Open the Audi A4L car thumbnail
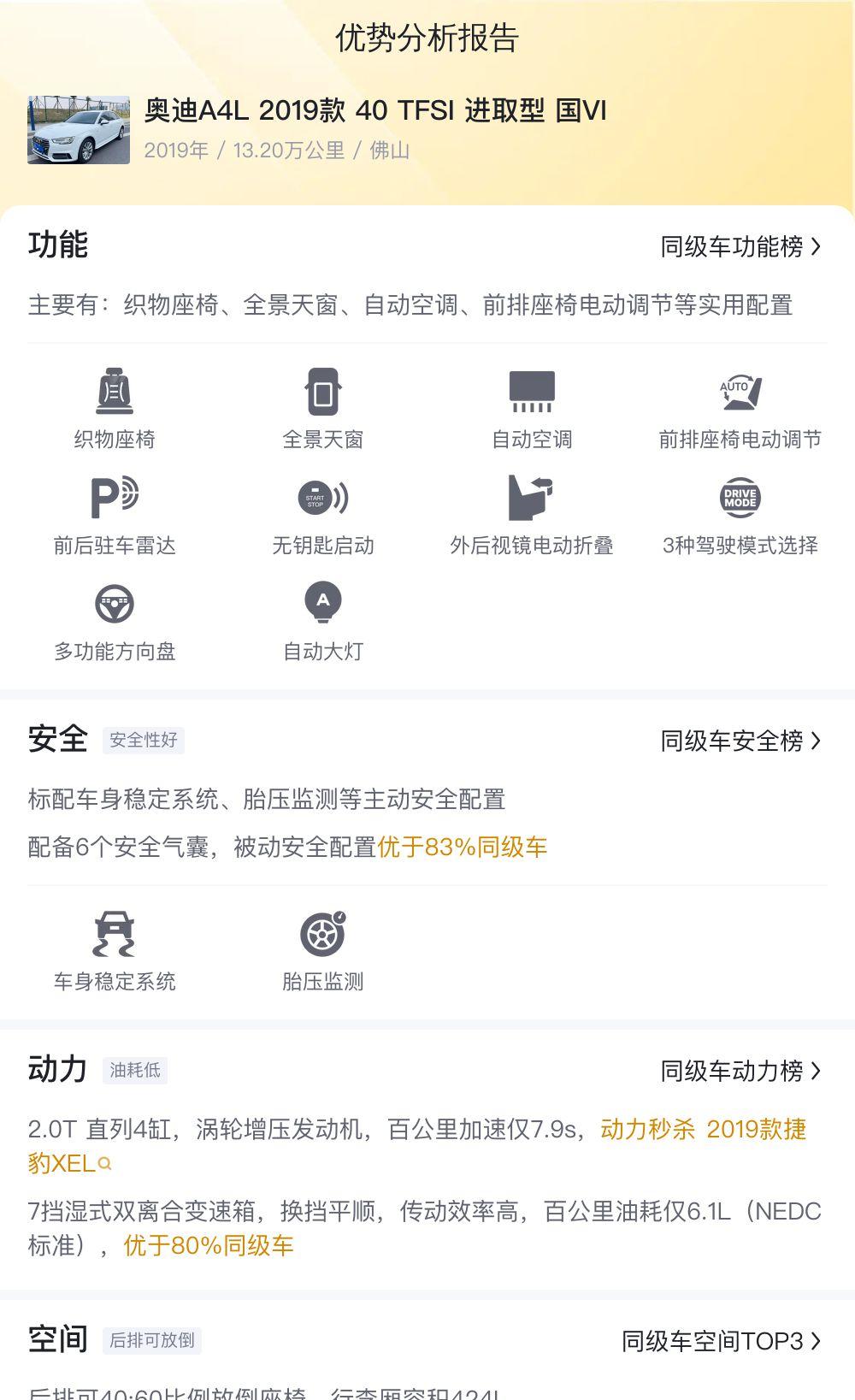Image resolution: width=855 pixels, height=1400 pixels. (79, 129)
